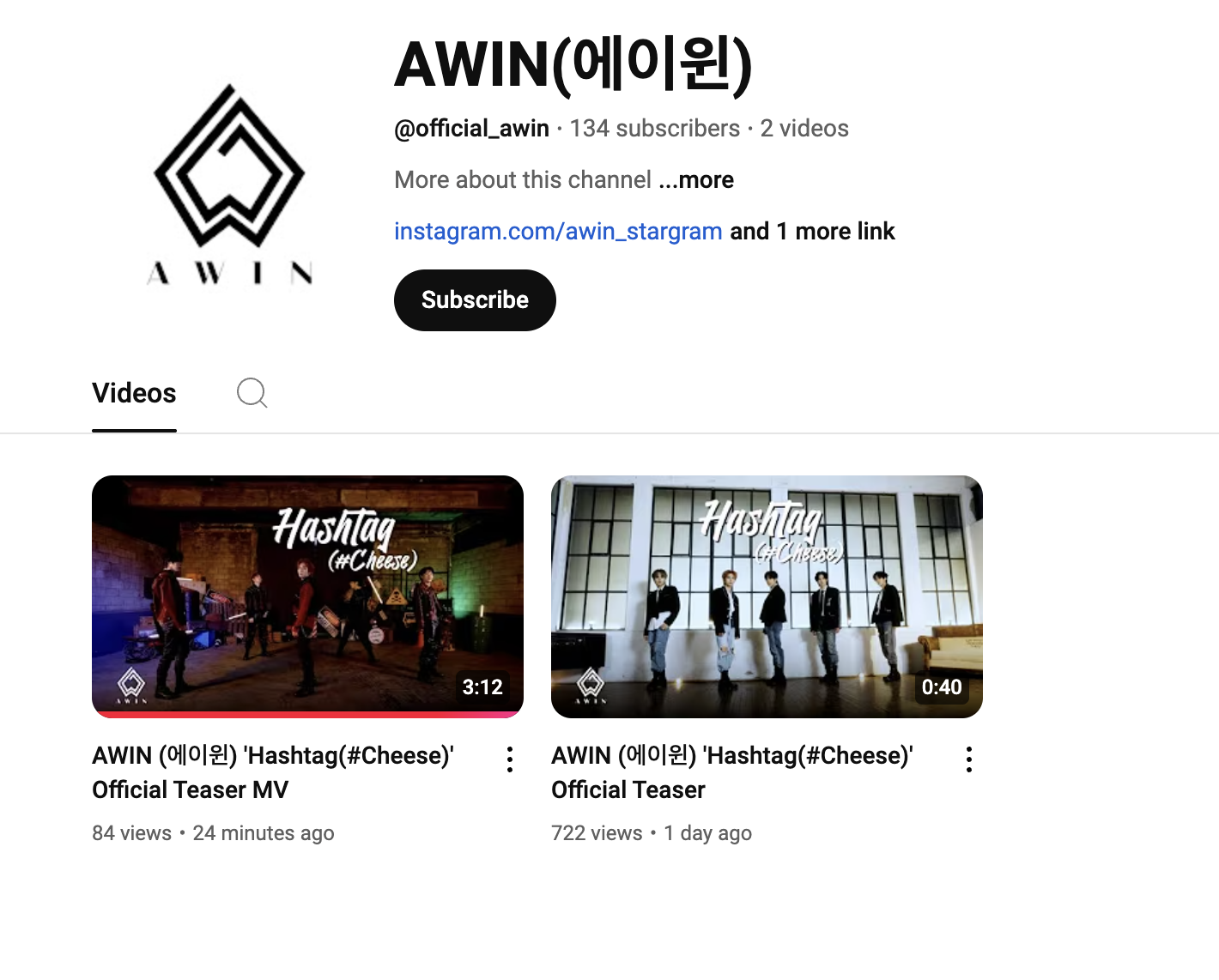Viewport: 1219px width, 980px height.
Task: Open the instagram.com/awin_stargram link
Action: (558, 232)
